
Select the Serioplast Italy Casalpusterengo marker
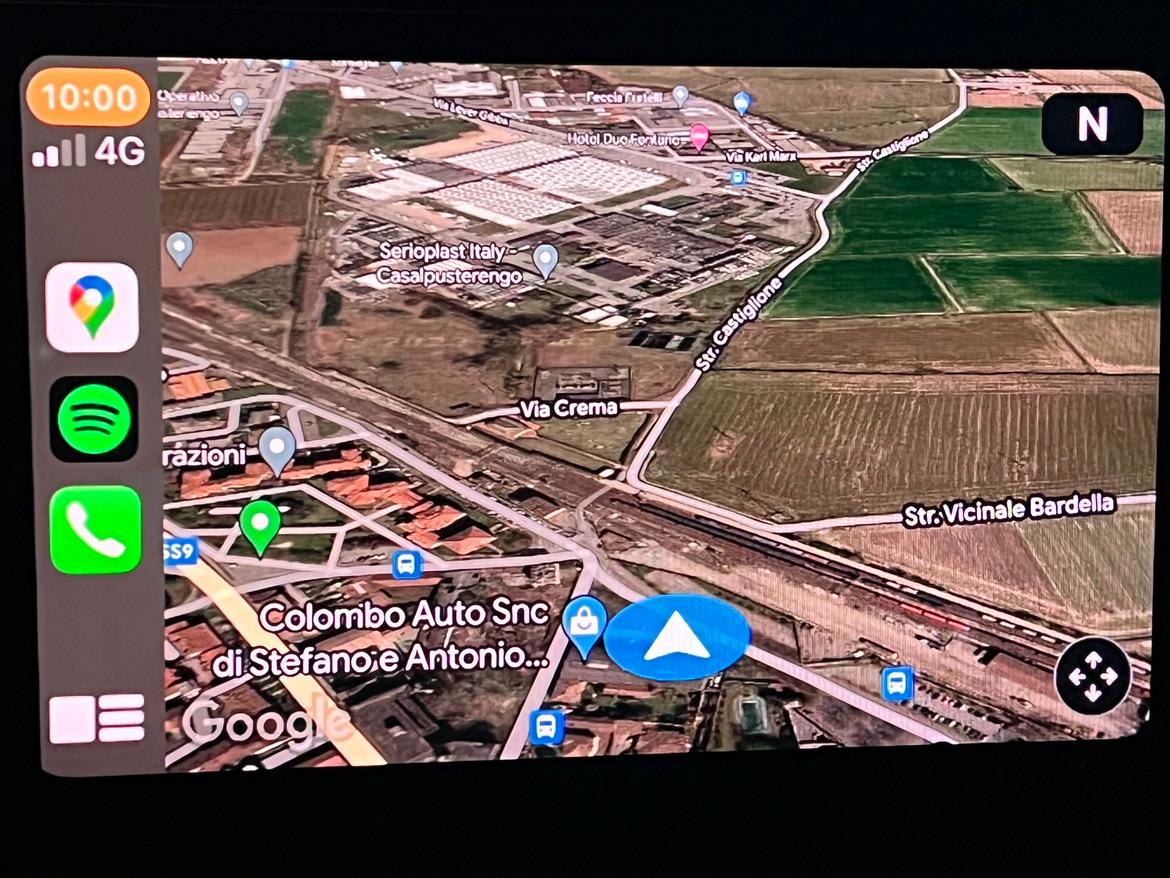[x=545, y=260]
